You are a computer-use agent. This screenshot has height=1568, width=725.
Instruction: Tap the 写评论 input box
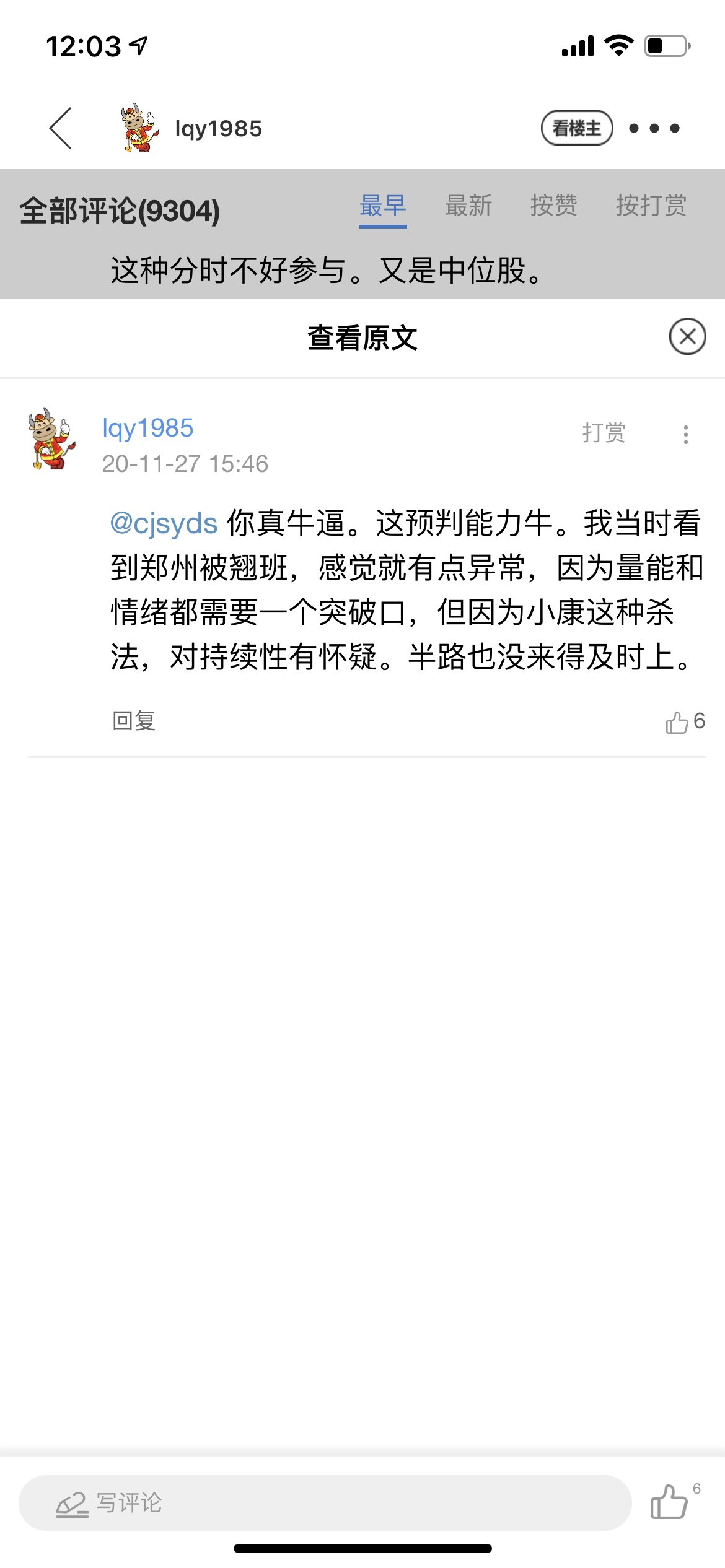pos(325,1502)
